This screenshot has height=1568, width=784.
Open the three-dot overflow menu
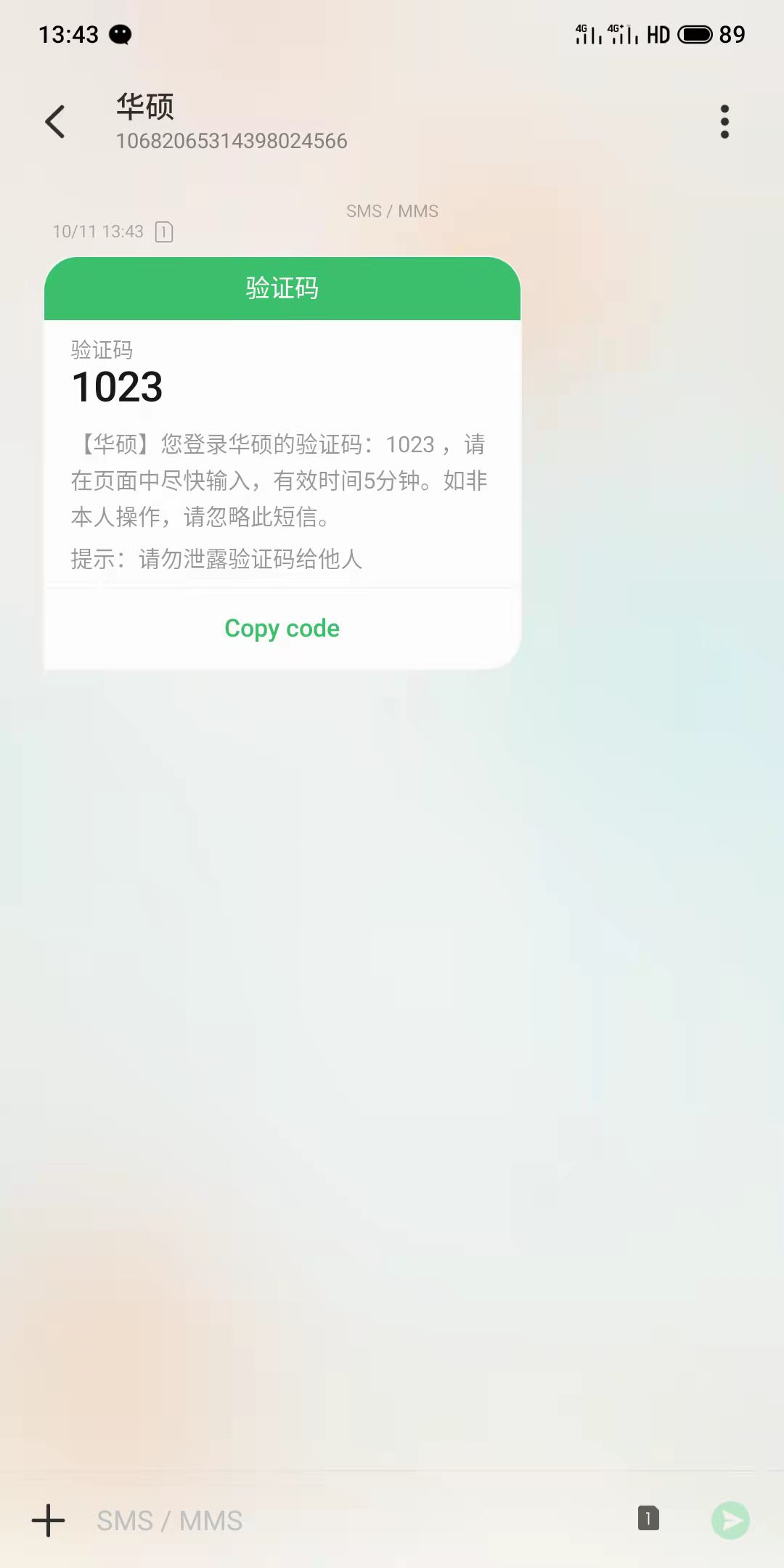(724, 122)
